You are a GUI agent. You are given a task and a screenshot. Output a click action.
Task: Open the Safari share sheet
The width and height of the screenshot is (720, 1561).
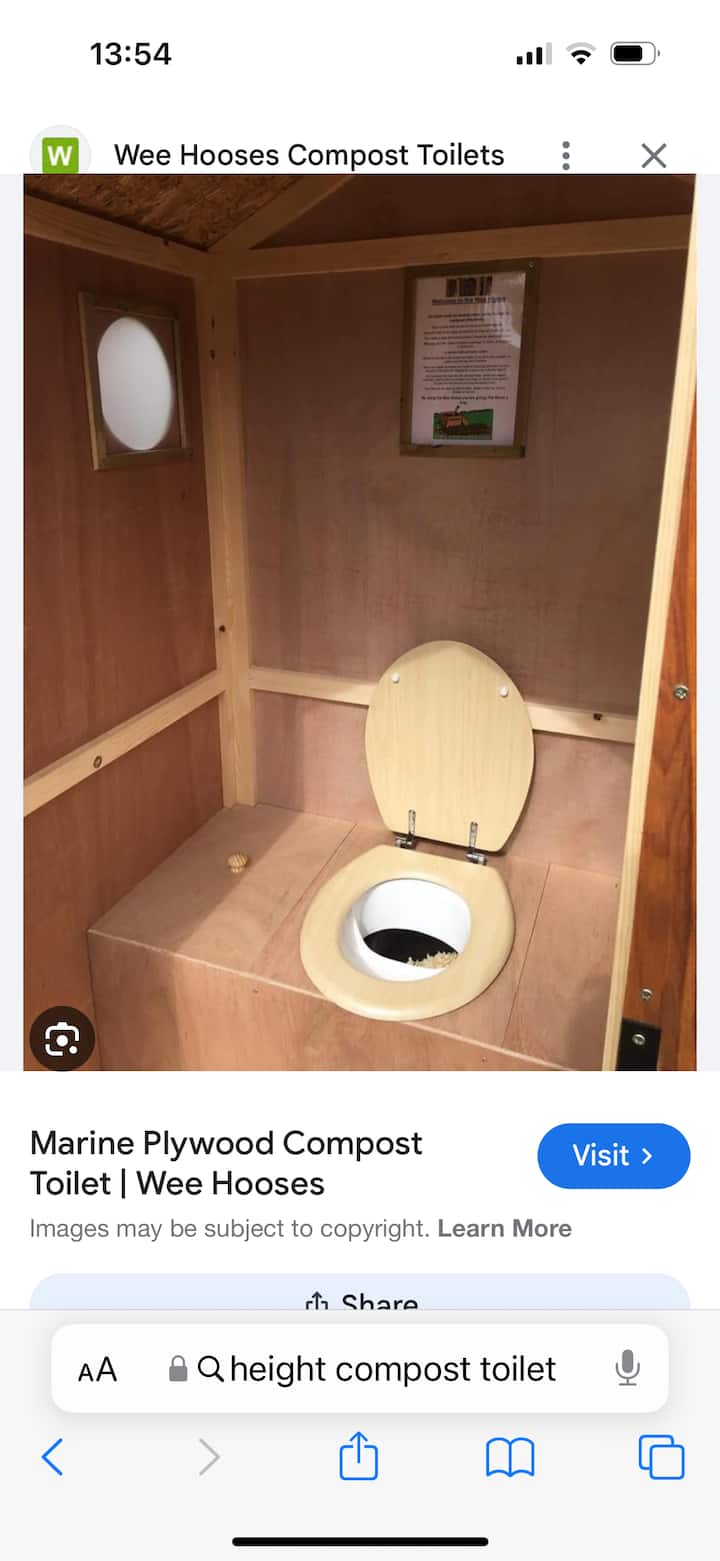[x=359, y=1456]
